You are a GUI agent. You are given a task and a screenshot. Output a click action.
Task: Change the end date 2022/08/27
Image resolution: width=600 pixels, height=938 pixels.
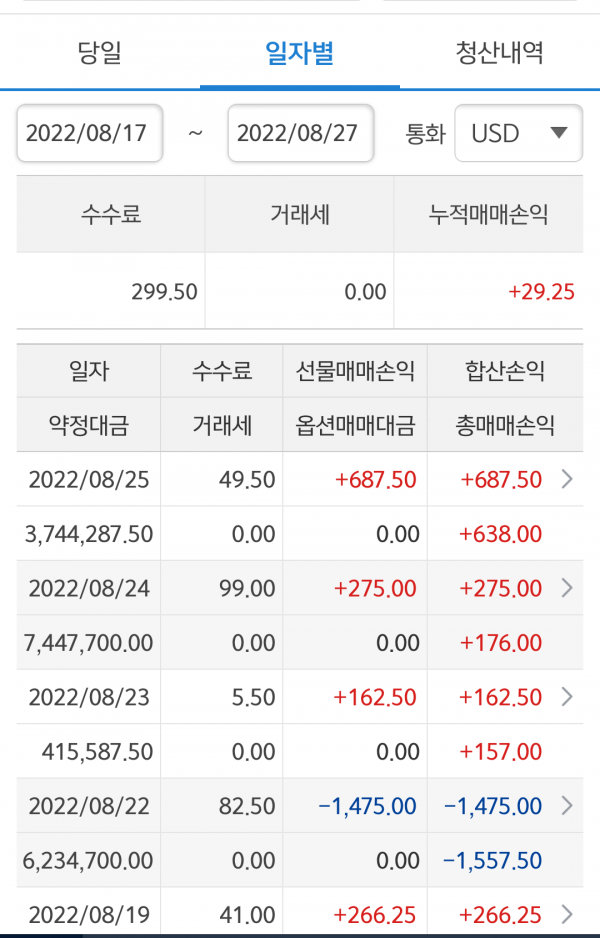[301, 133]
